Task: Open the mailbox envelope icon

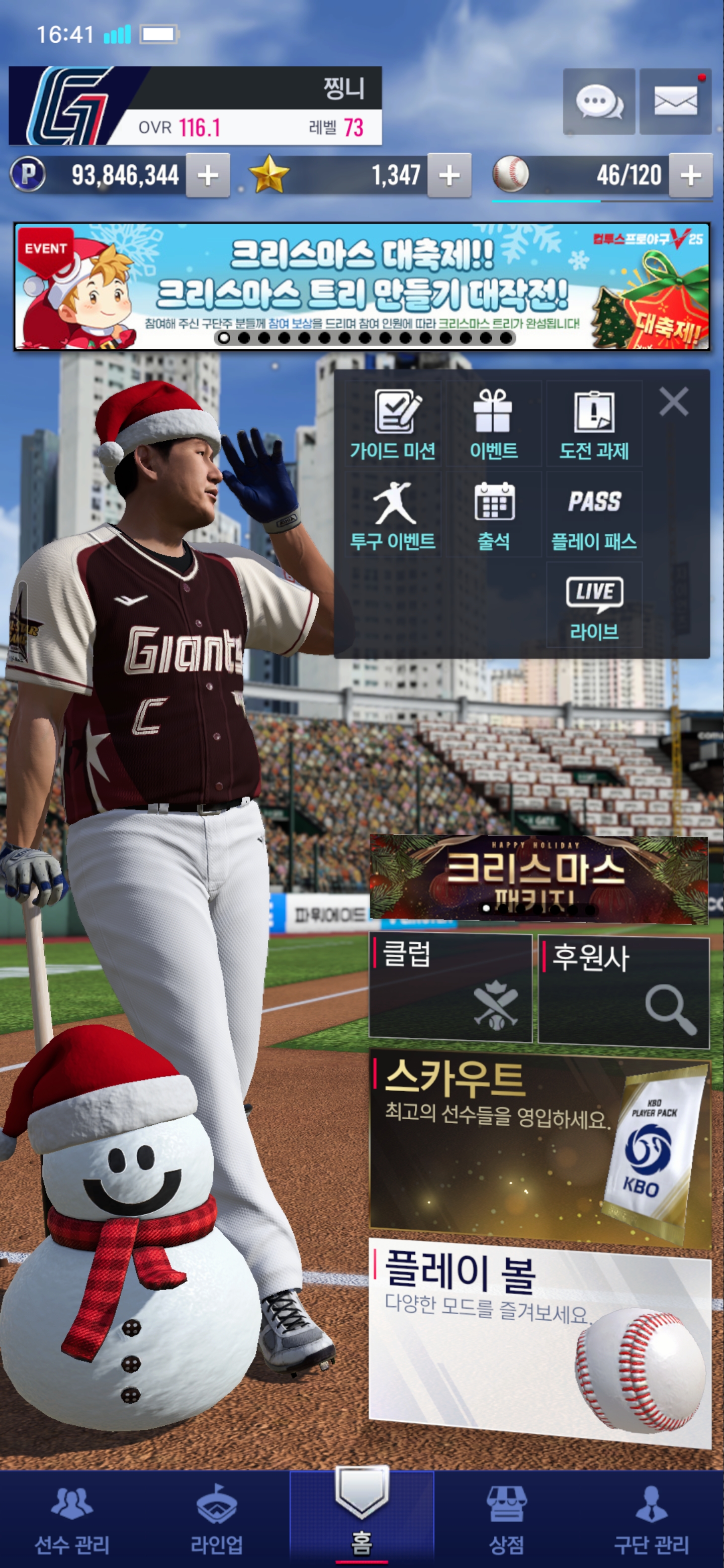Action: click(x=675, y=102)
